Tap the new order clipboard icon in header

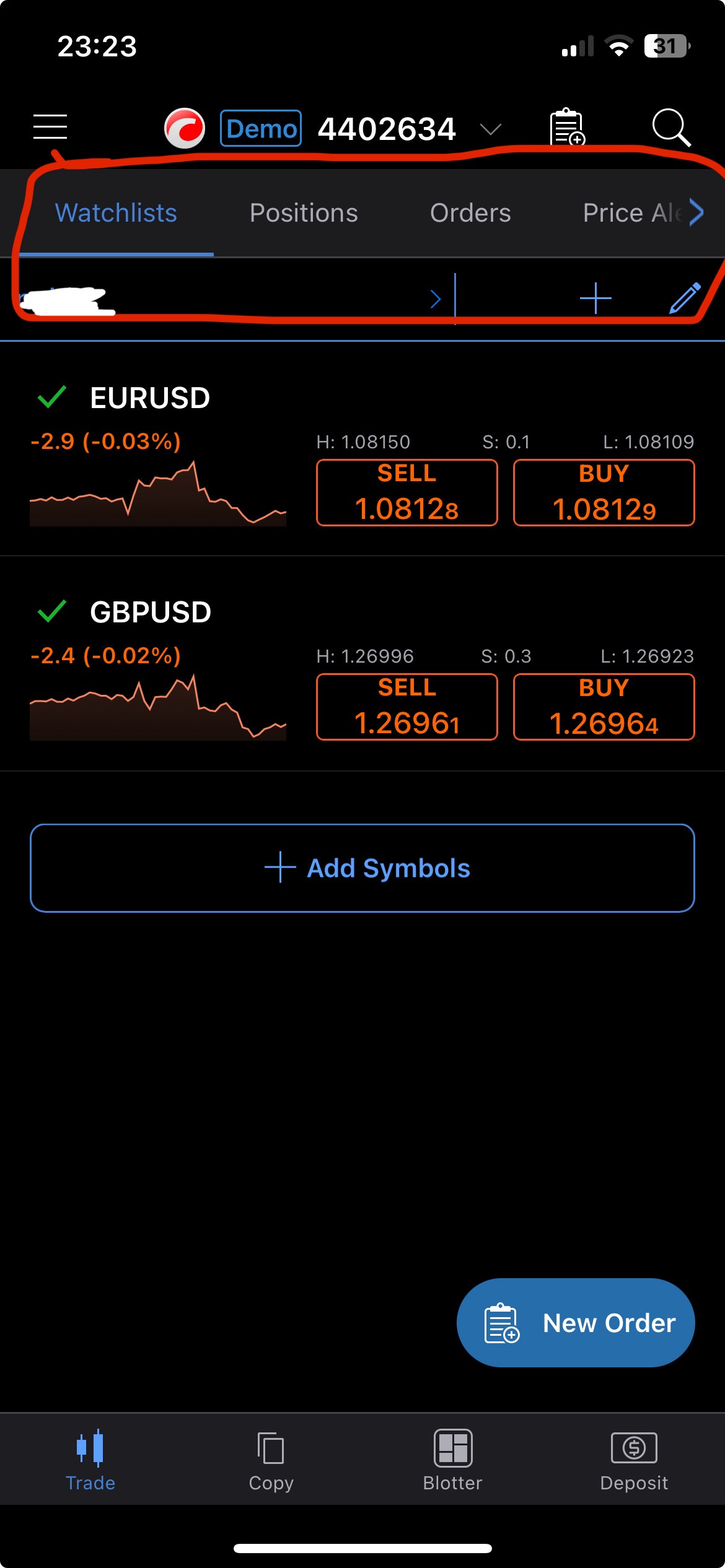[x=567, y=128]
